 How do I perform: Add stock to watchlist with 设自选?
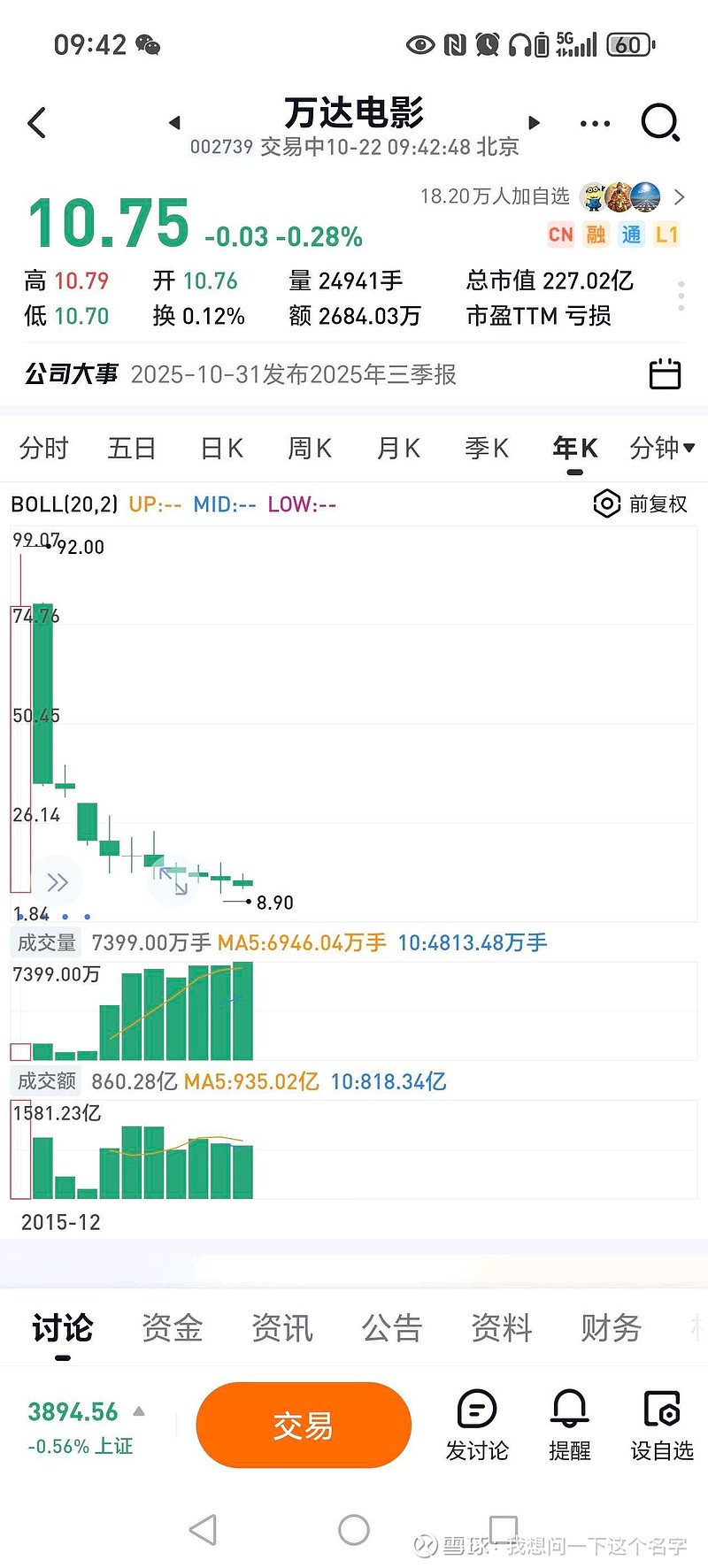(661, 1425)
